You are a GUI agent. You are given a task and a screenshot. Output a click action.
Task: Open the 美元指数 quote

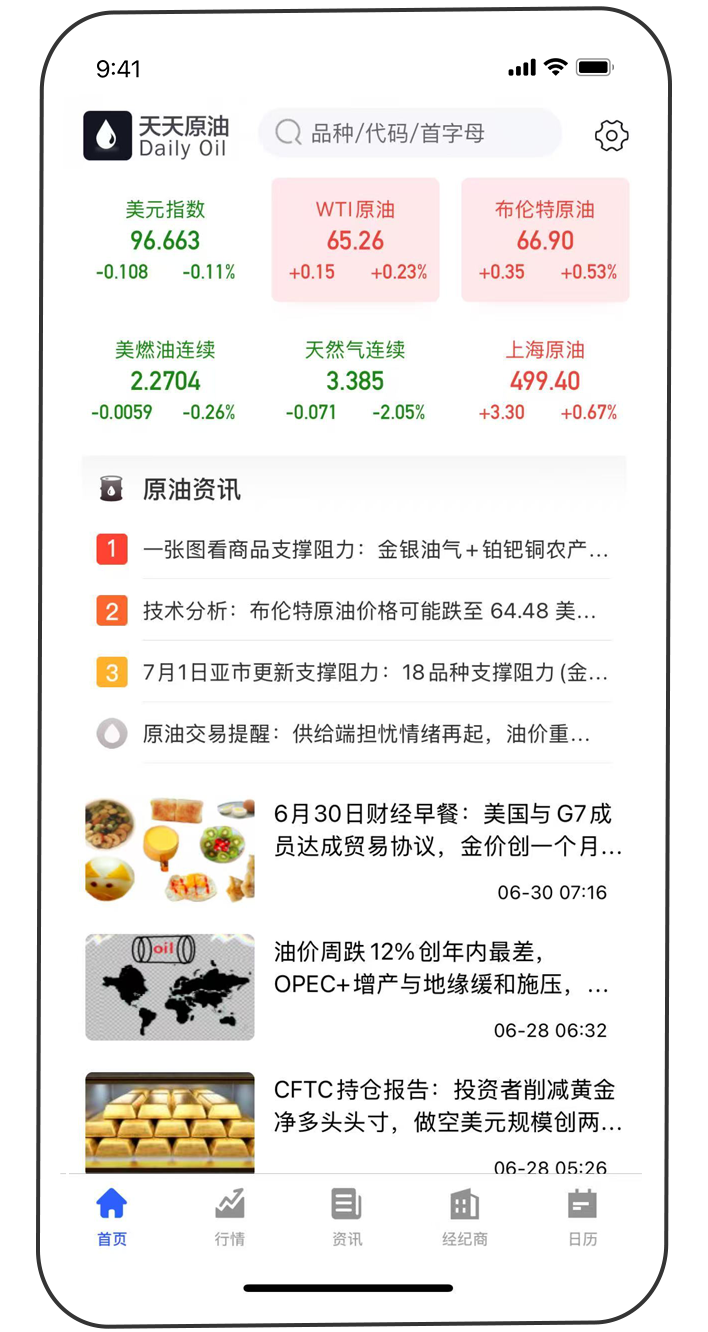165,240
